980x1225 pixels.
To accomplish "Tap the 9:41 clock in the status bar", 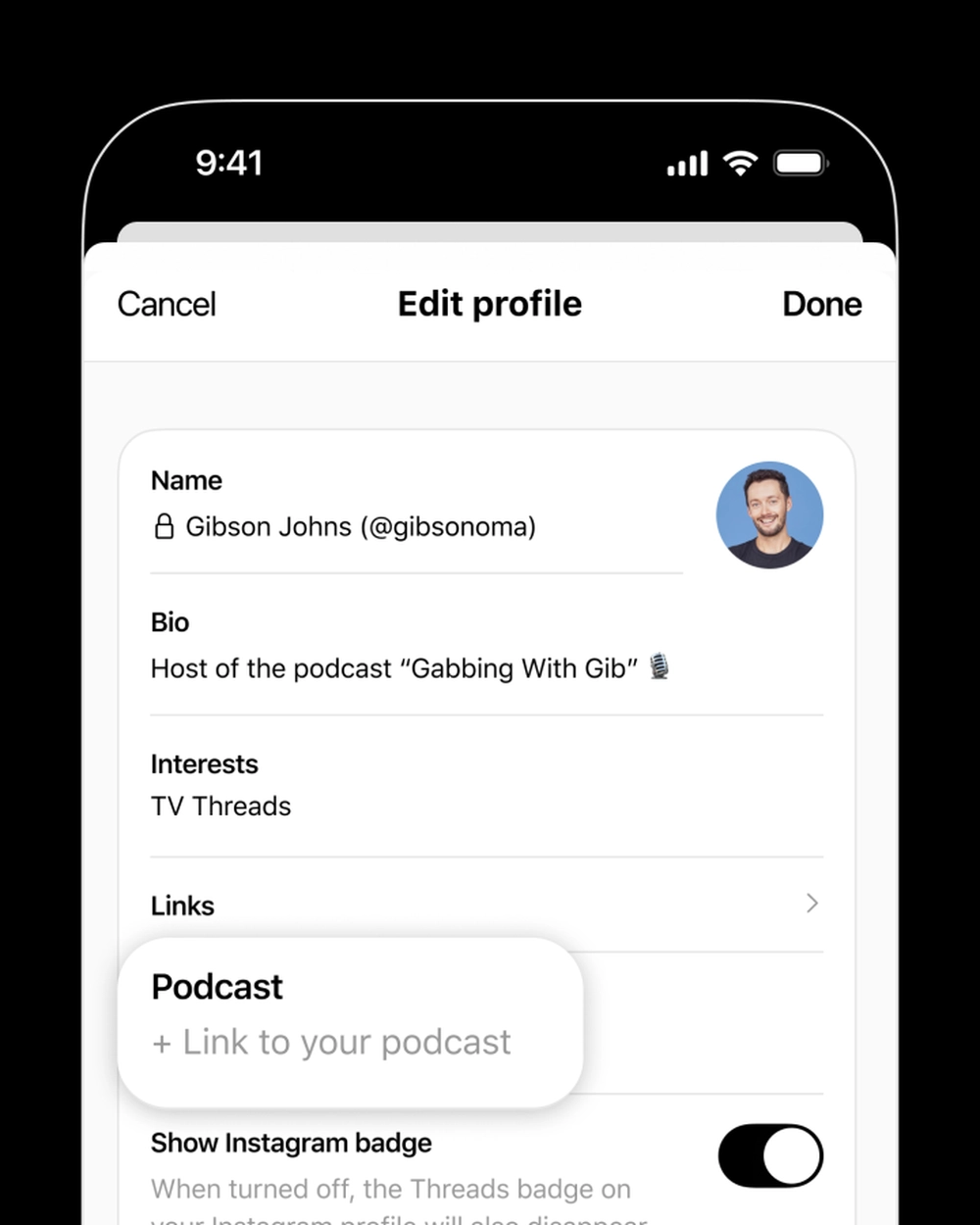I will 229,163.
